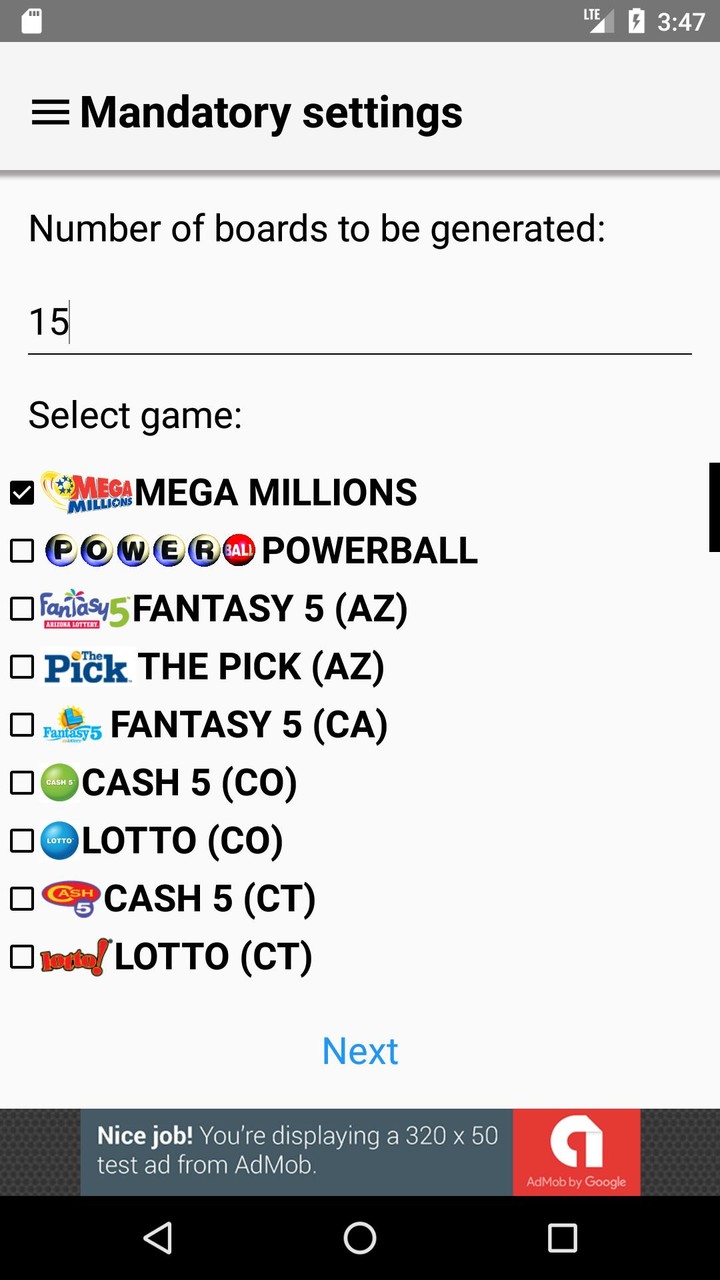Tick the FANTASY 5 (CA) checkbox

22,724
